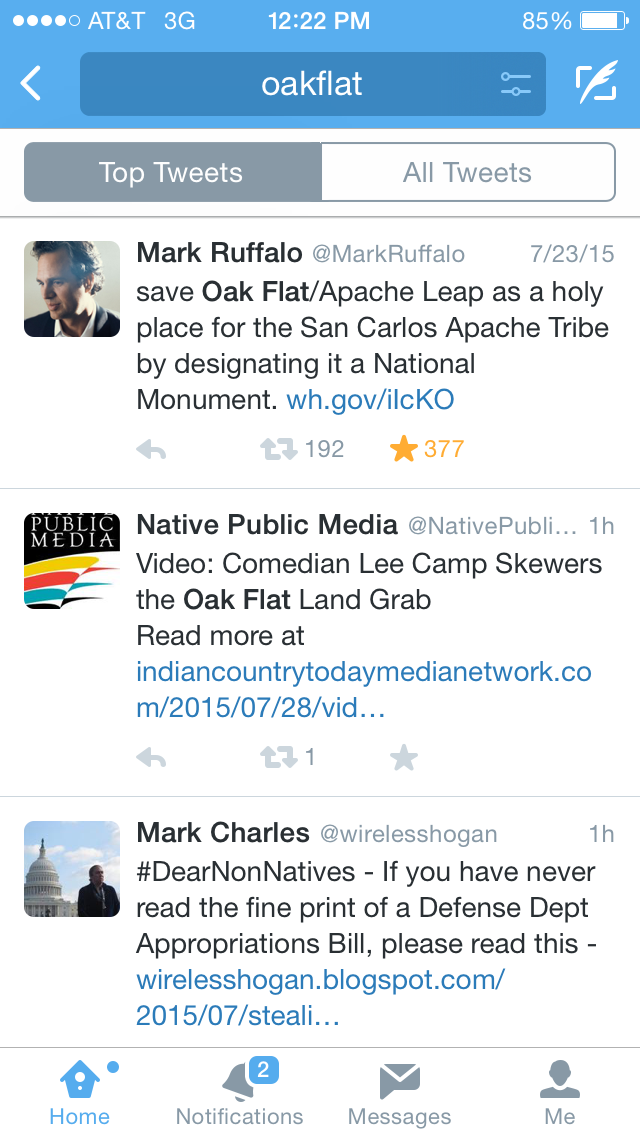640x1136 pixels.
Task: Open the wh.gov/ilcKO link
Action: pos(370,400)
